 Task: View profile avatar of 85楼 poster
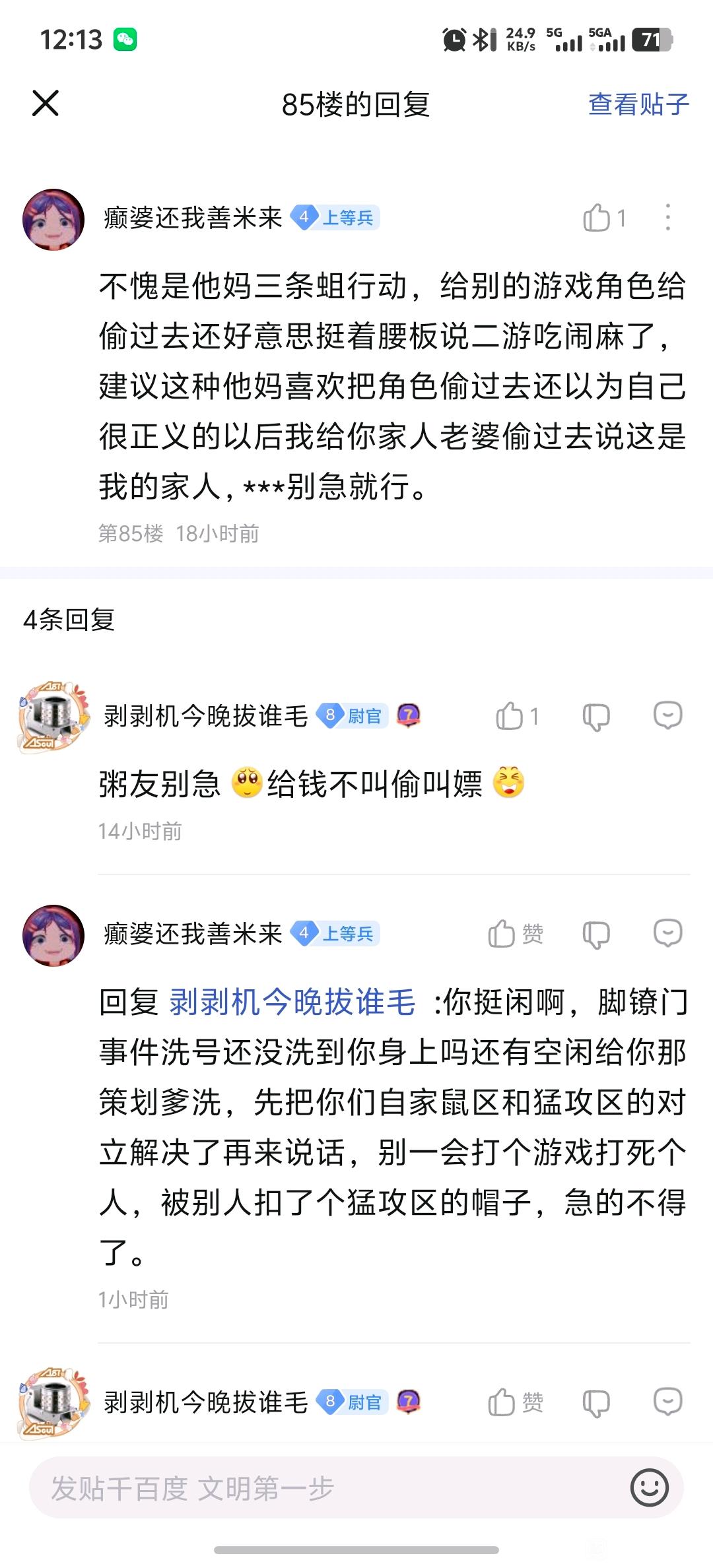pyautogui.click(x=53, y=219)
